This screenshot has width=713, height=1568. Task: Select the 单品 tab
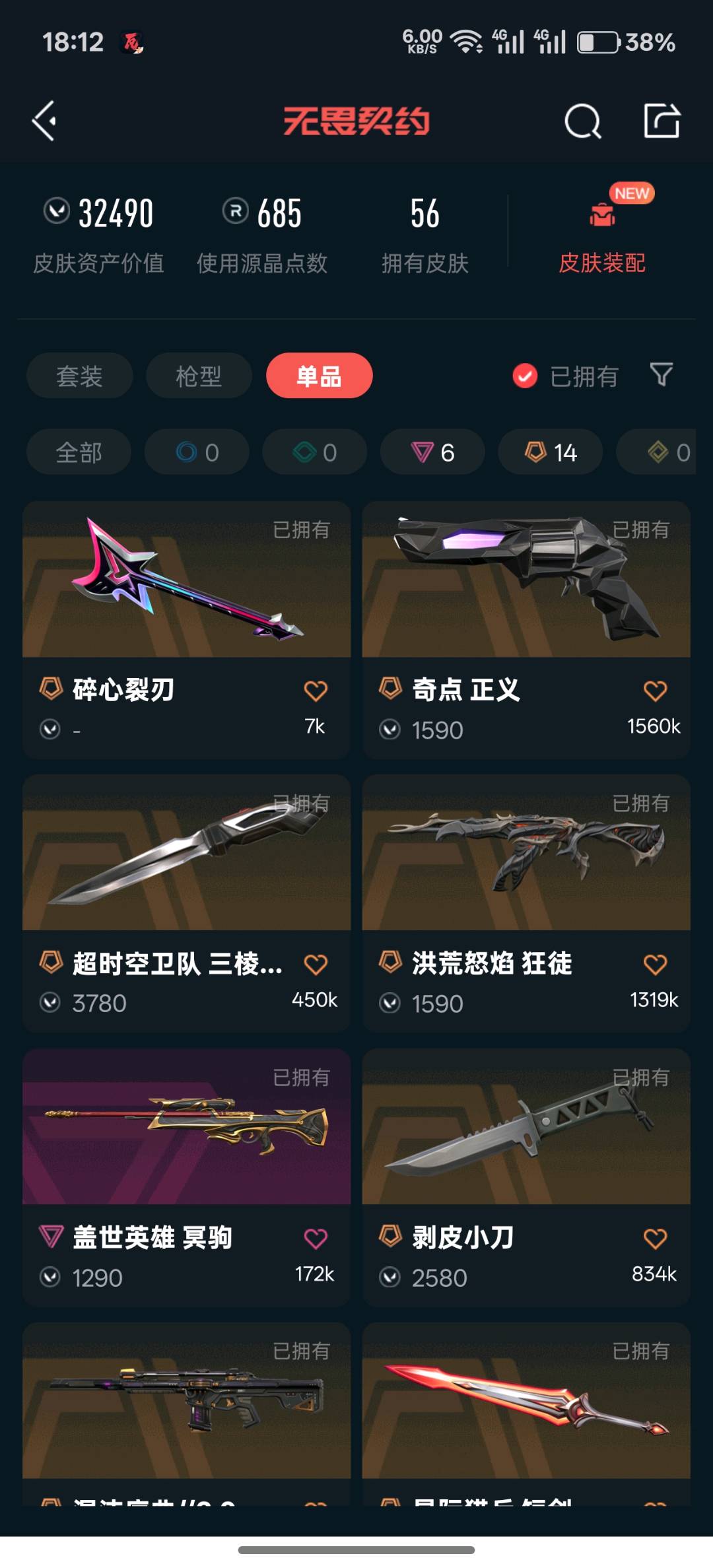point(319,376)
